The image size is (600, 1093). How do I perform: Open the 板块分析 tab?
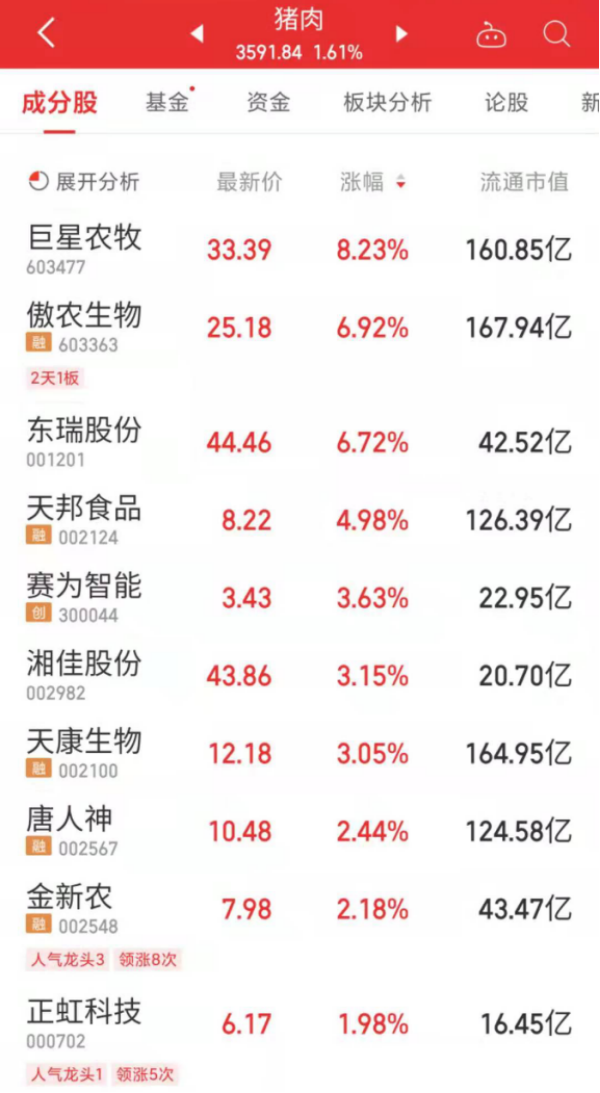(387, 102)
